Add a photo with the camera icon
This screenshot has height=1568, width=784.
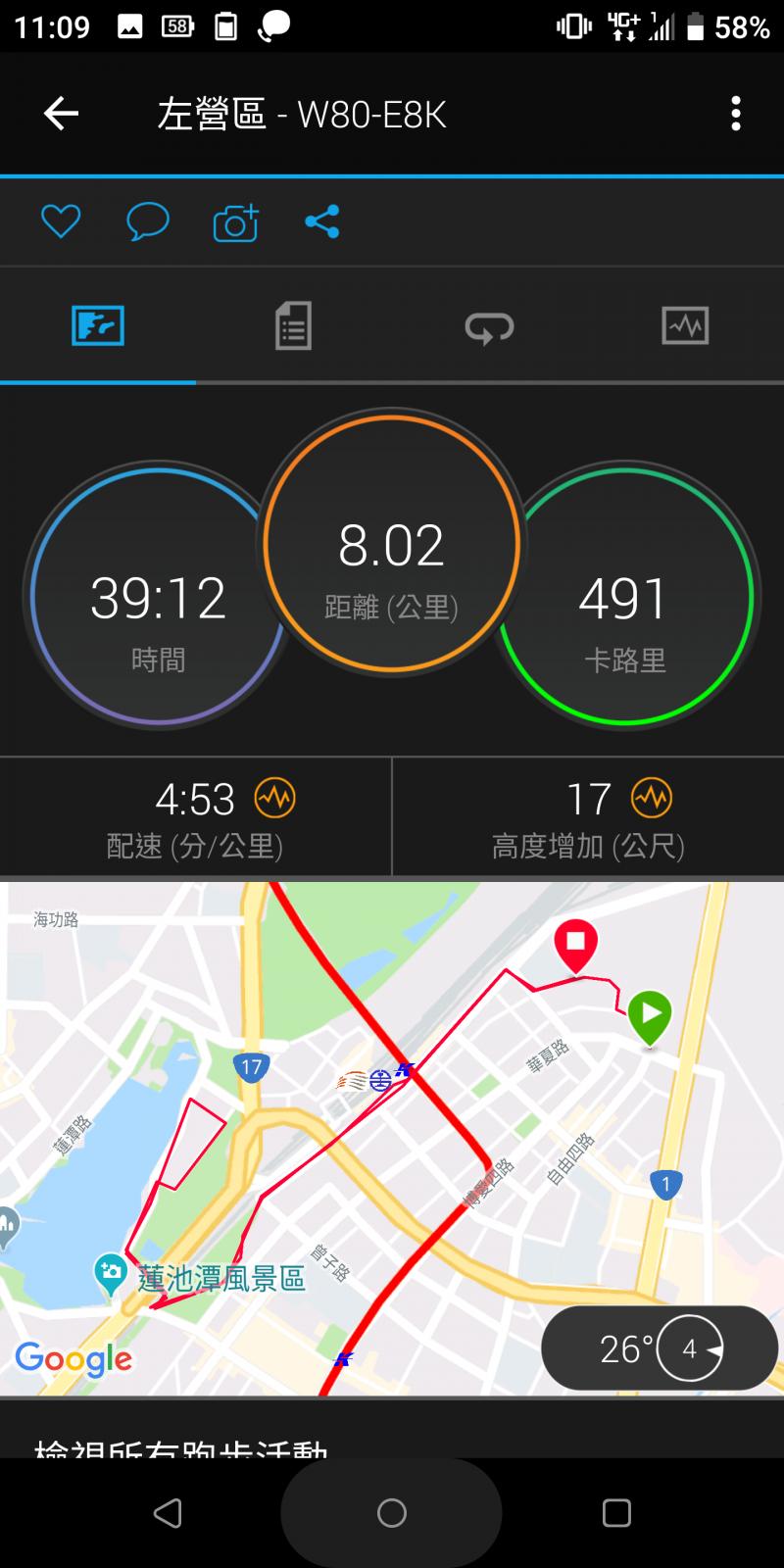235,222
